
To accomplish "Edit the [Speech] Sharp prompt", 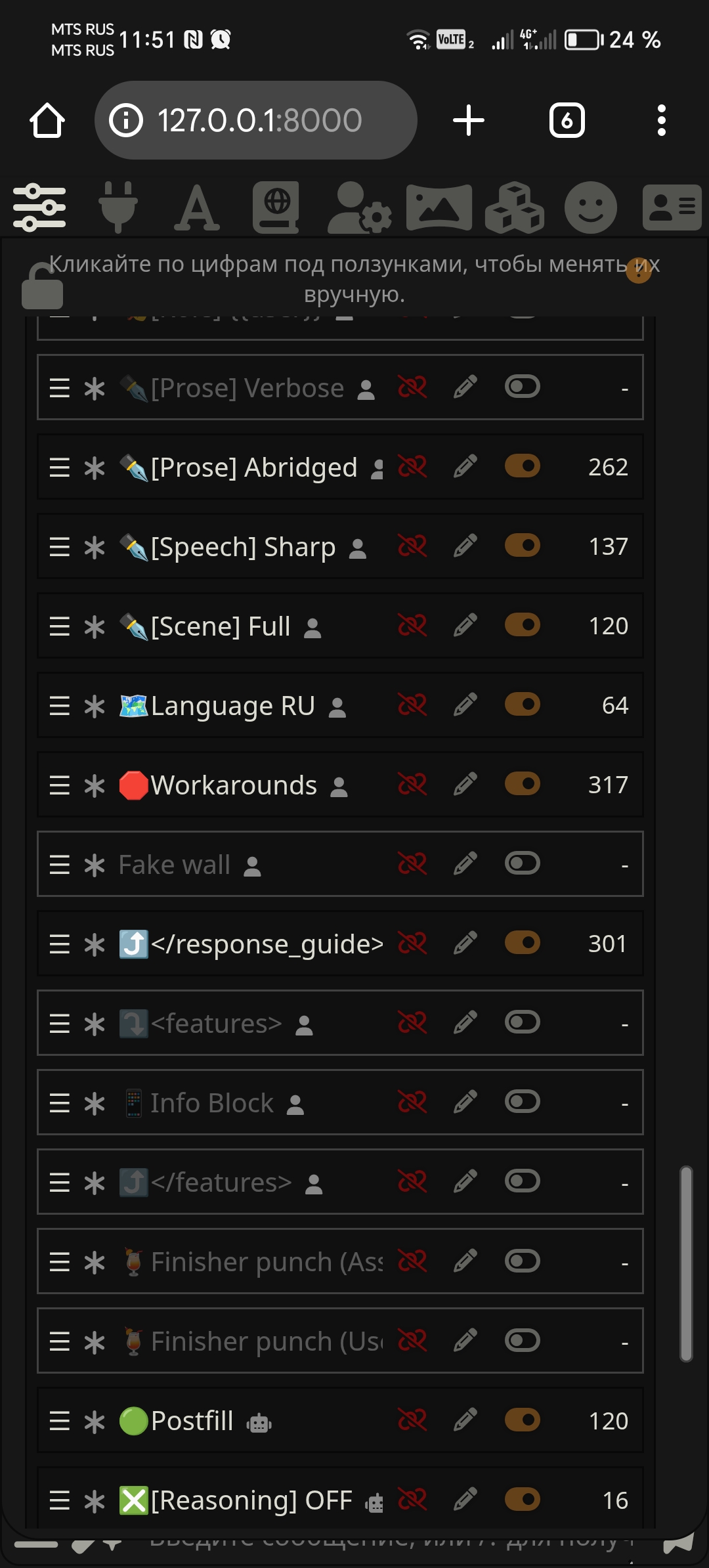I will point(465,546).
